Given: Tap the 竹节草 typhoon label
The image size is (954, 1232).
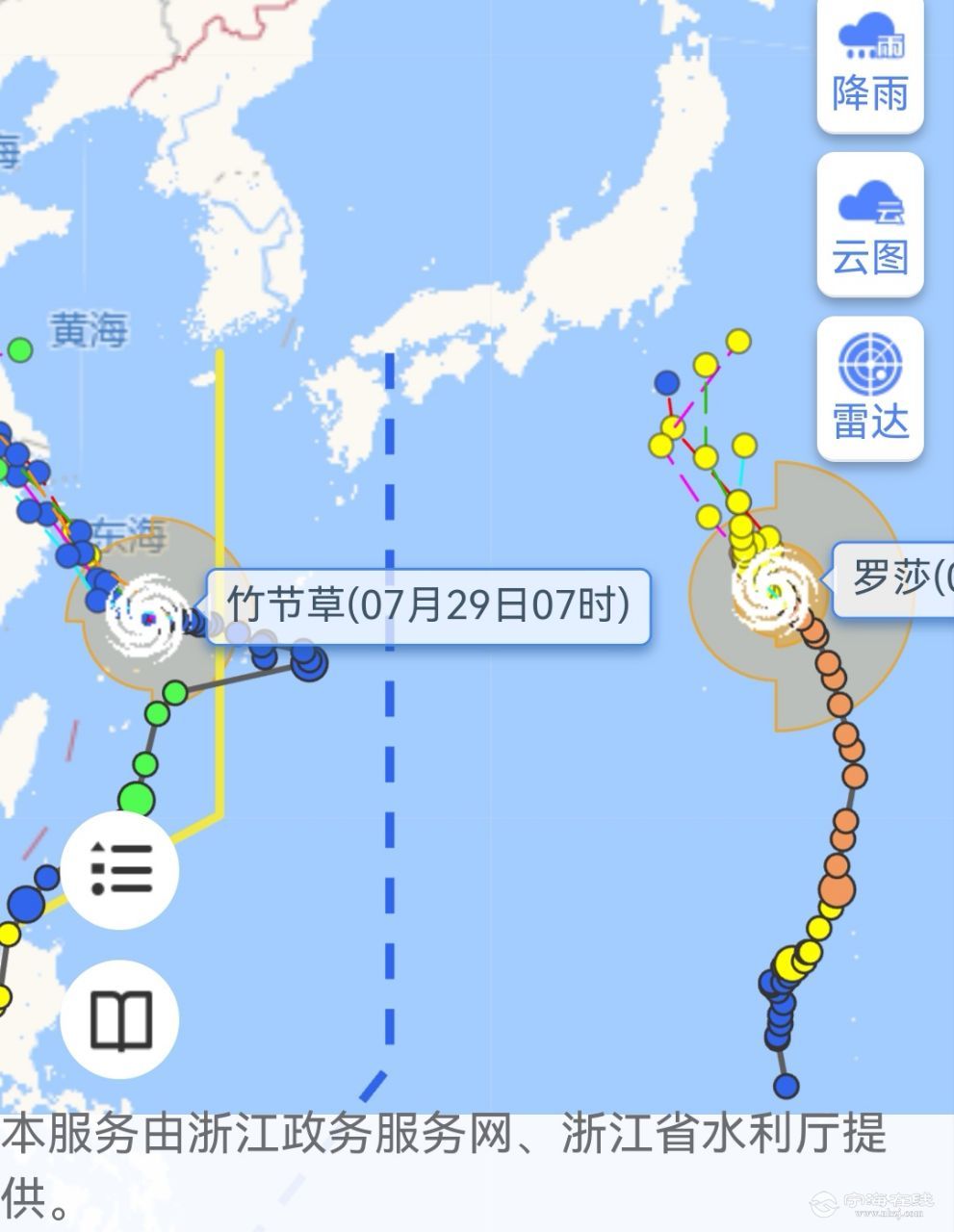Looking at the screenshot, I should click(428, 606).
